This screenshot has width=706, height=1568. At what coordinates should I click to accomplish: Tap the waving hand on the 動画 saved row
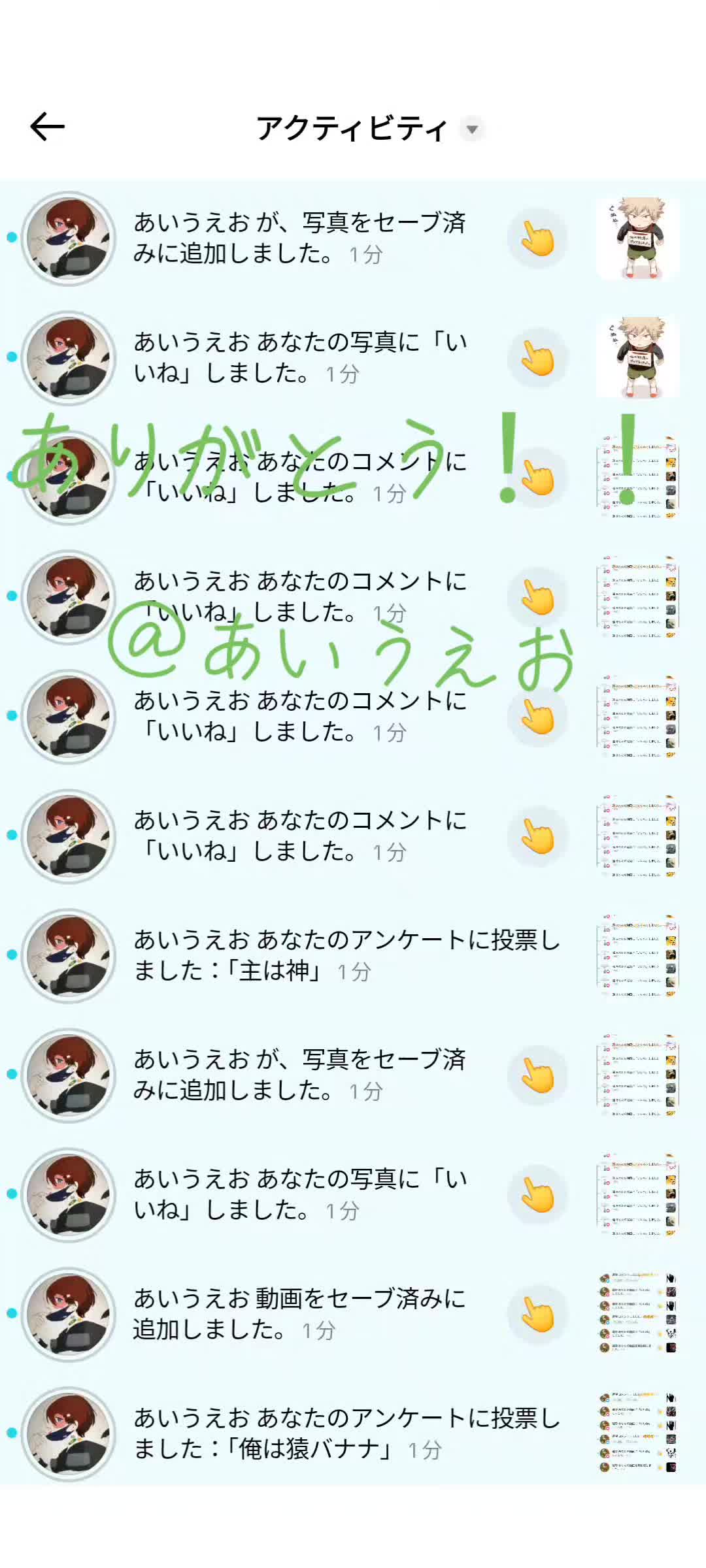pyautogui.click(x=537, y=1315)
